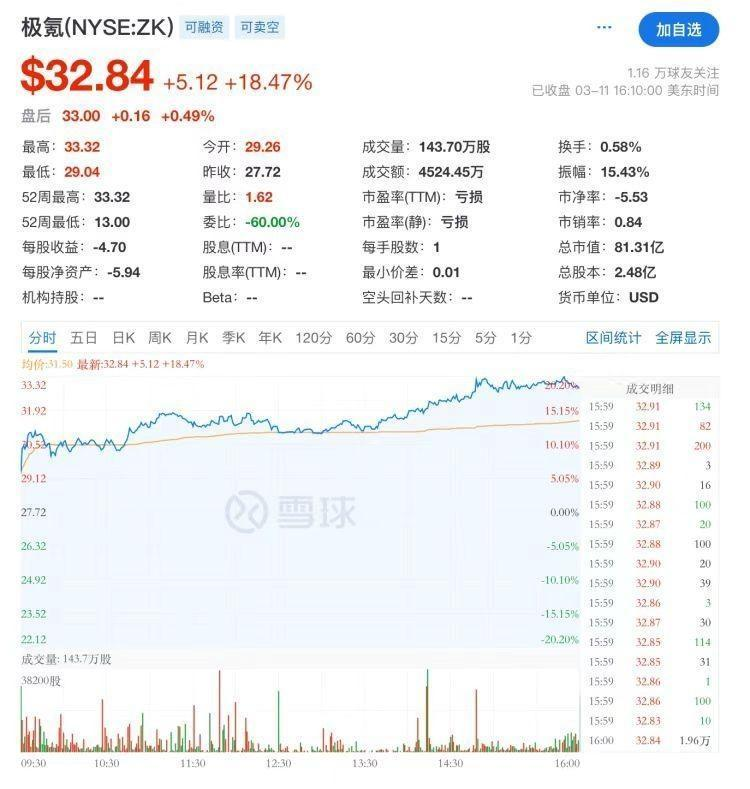Screen dimensions: 750x789
Task: Open 区间统计 range statistics
Action: point(613,338)
